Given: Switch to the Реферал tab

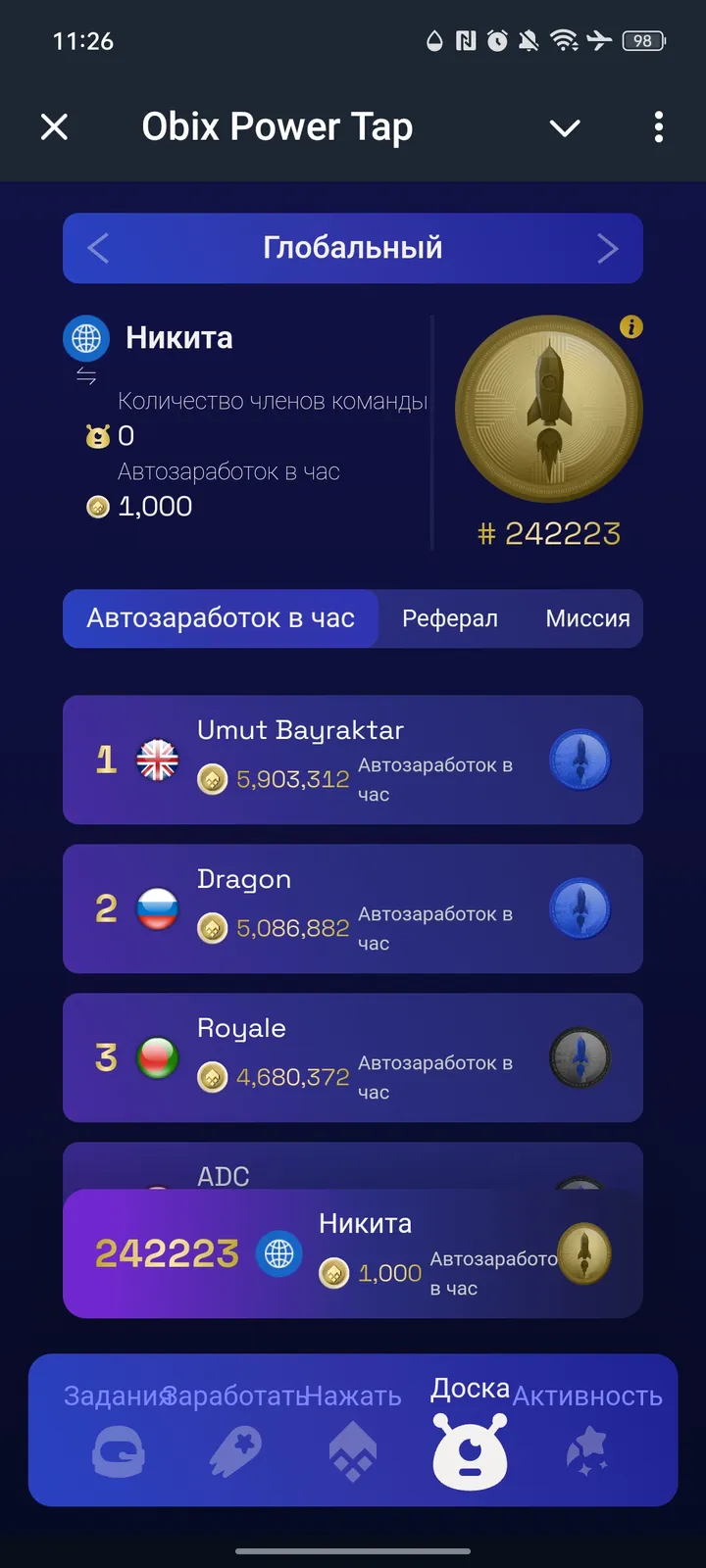Looking at the screenshot, I should [450, 618].
